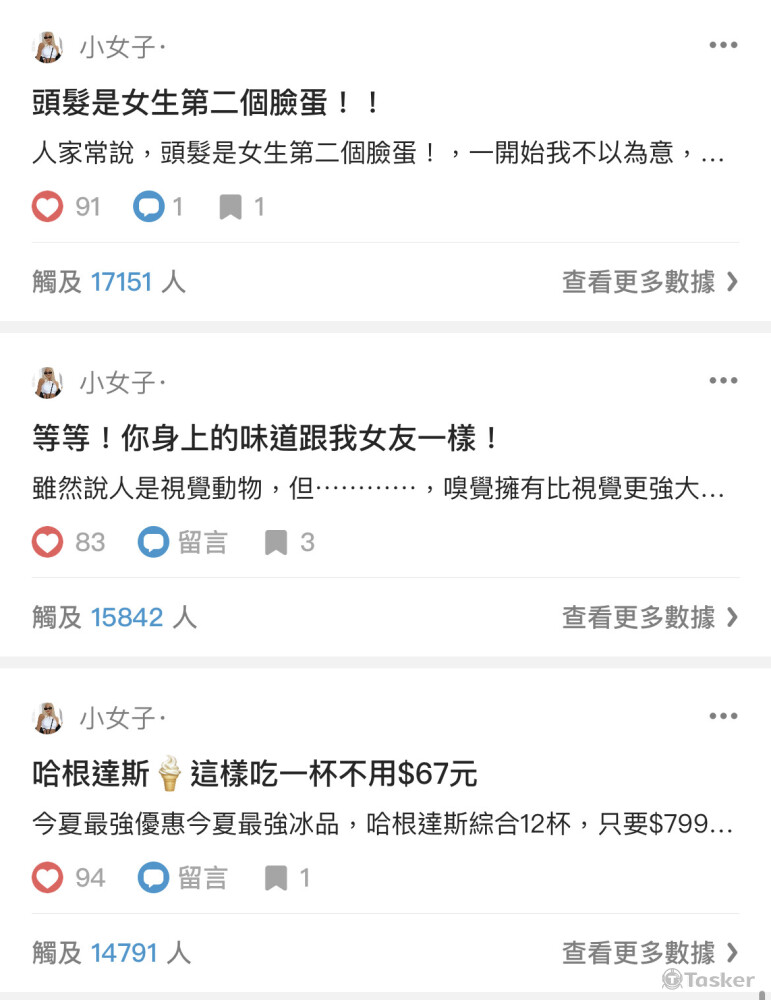Like the 哈根達斯 ice cream post
The image size is (771, 1000).
47,878
